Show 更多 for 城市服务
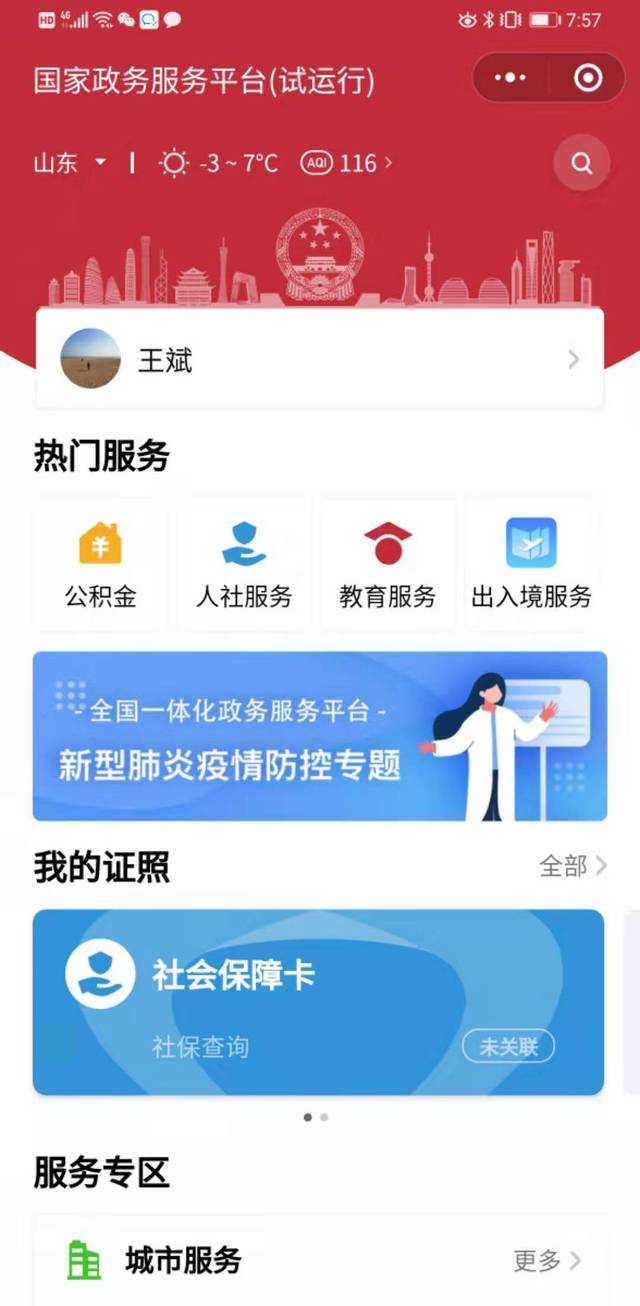The height and width of the screenshot is (1306, 640). 547,1261
